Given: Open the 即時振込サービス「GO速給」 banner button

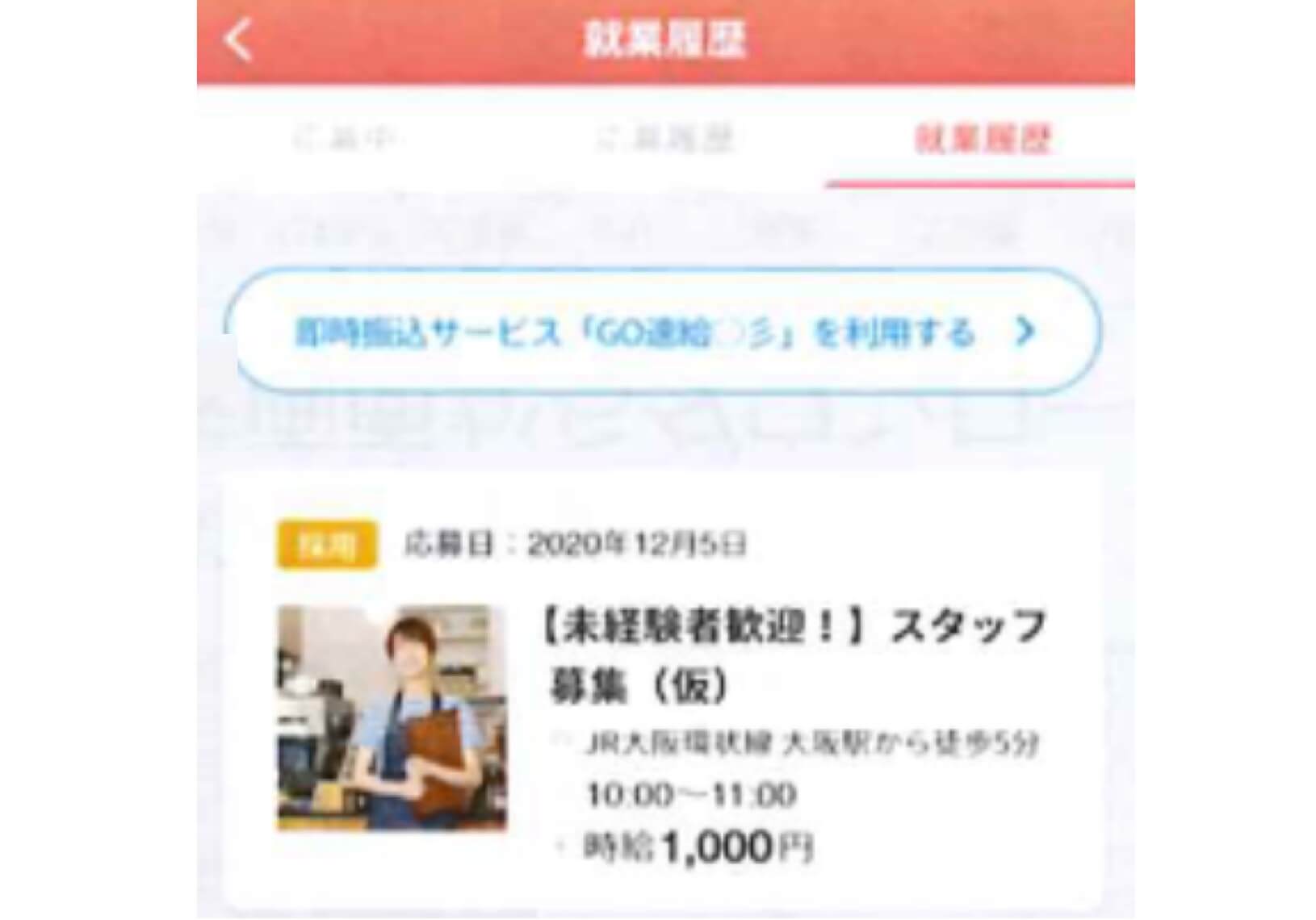Looking at the screenshot, I should (664, 332).
